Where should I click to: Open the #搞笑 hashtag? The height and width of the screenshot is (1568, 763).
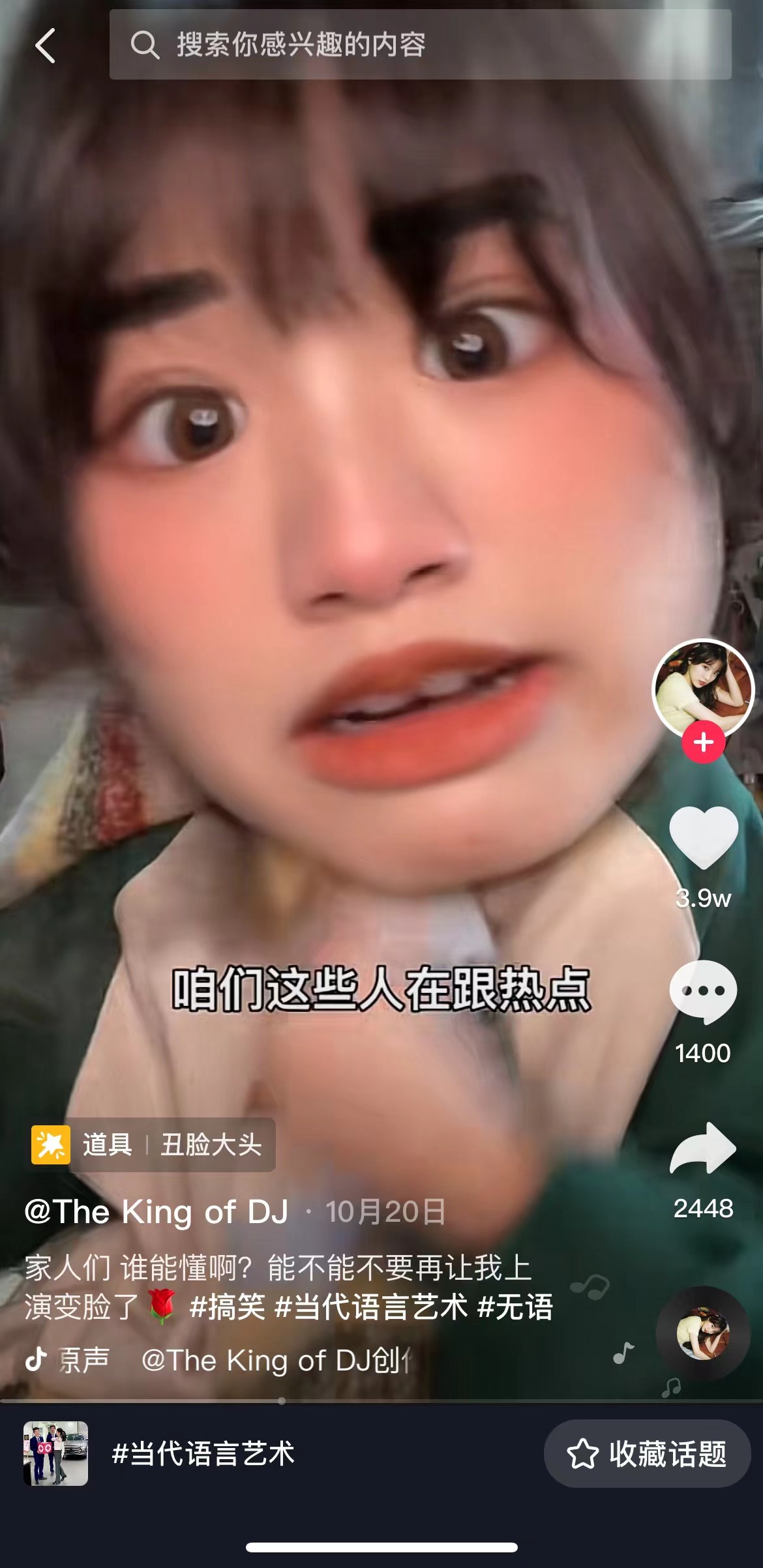click(x=227, y=1307)
